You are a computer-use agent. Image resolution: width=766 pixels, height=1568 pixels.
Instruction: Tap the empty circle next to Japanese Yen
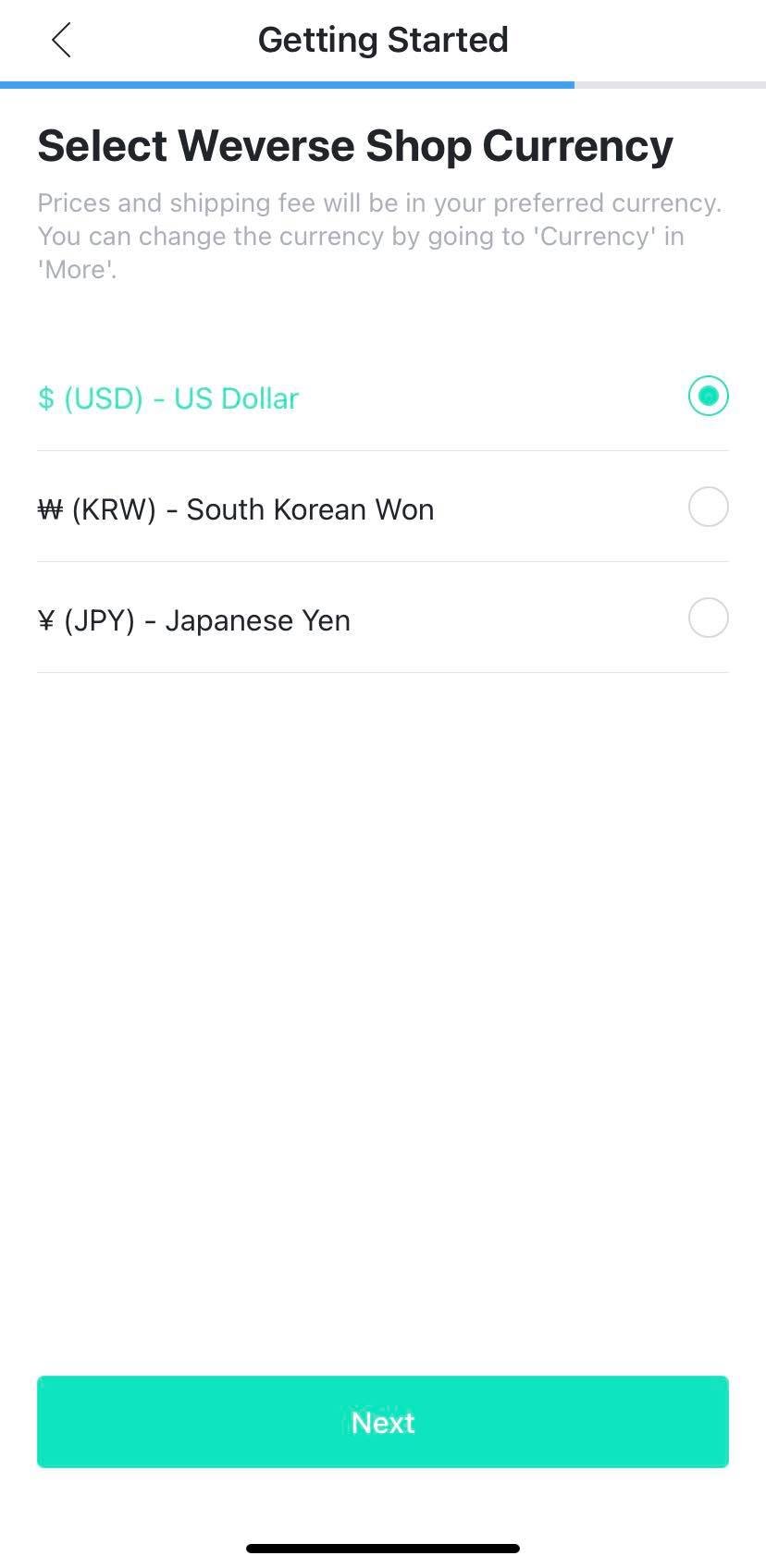click(x=708, y=618)
